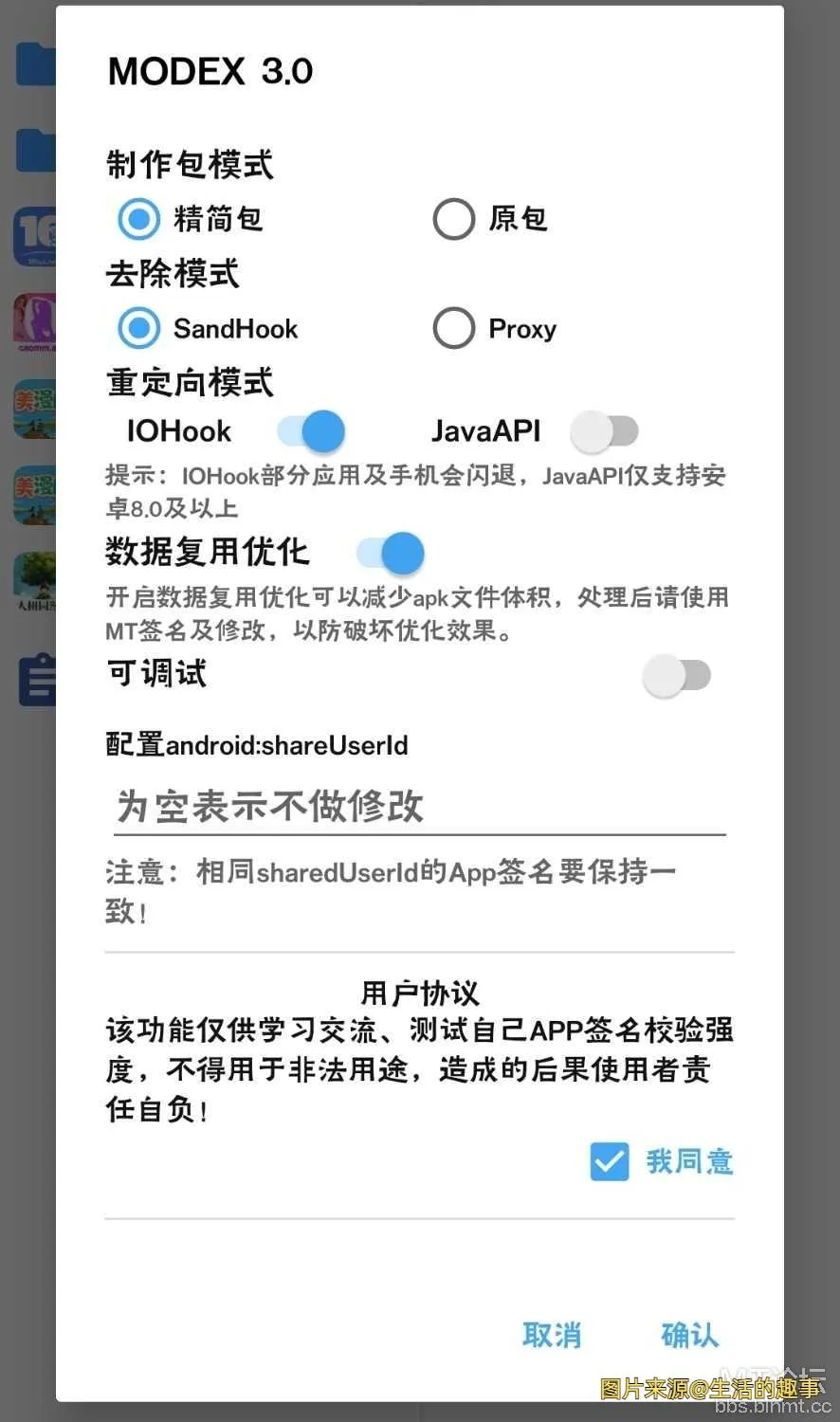The height and width of the screenshot is (1422, 840).
Task: Enable the JavaAPI redirect switch
Action: 604,431
